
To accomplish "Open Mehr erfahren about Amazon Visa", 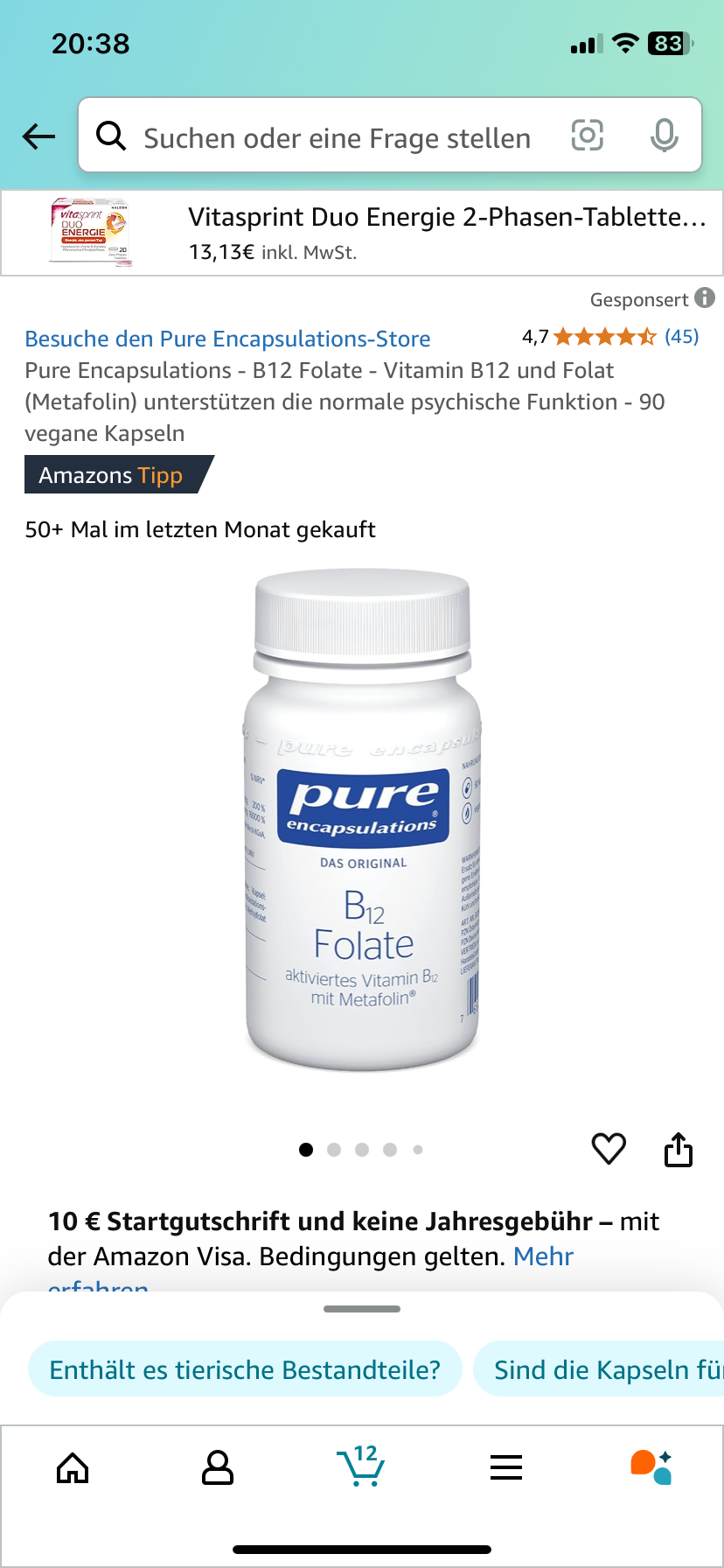I will click(543, 1256).
